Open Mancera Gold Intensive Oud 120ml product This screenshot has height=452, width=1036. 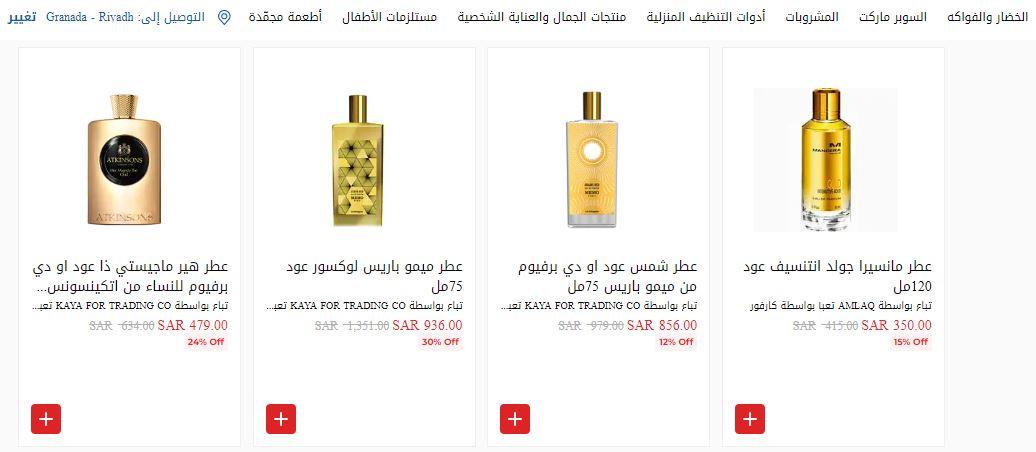point(837,276)
